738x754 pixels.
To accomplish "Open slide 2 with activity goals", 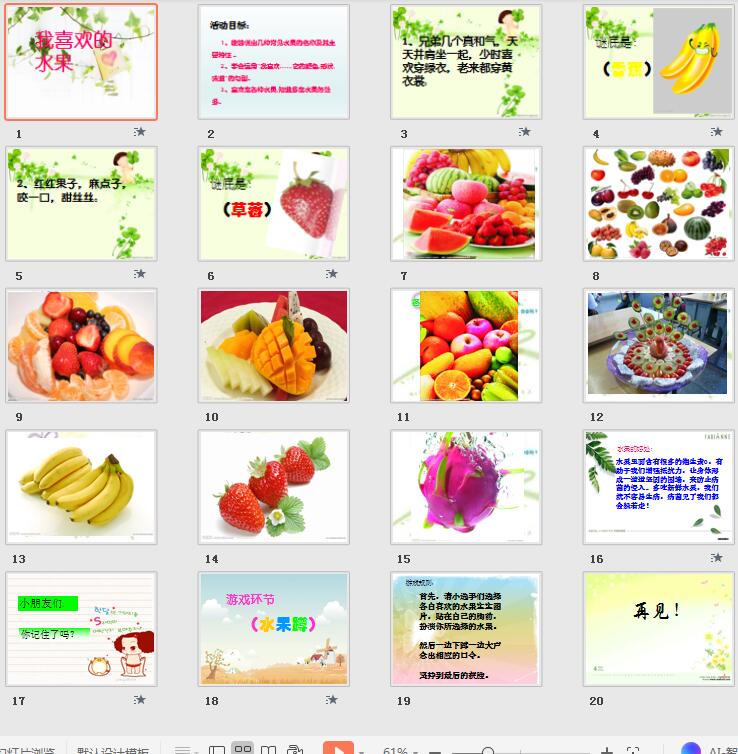I will point(274,62).
